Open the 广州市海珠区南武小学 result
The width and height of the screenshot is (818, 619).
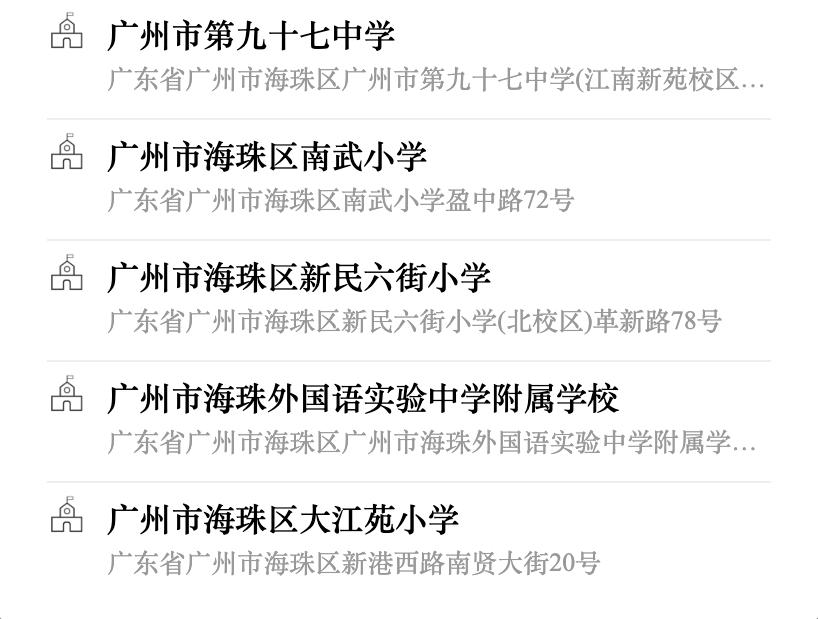267,157
